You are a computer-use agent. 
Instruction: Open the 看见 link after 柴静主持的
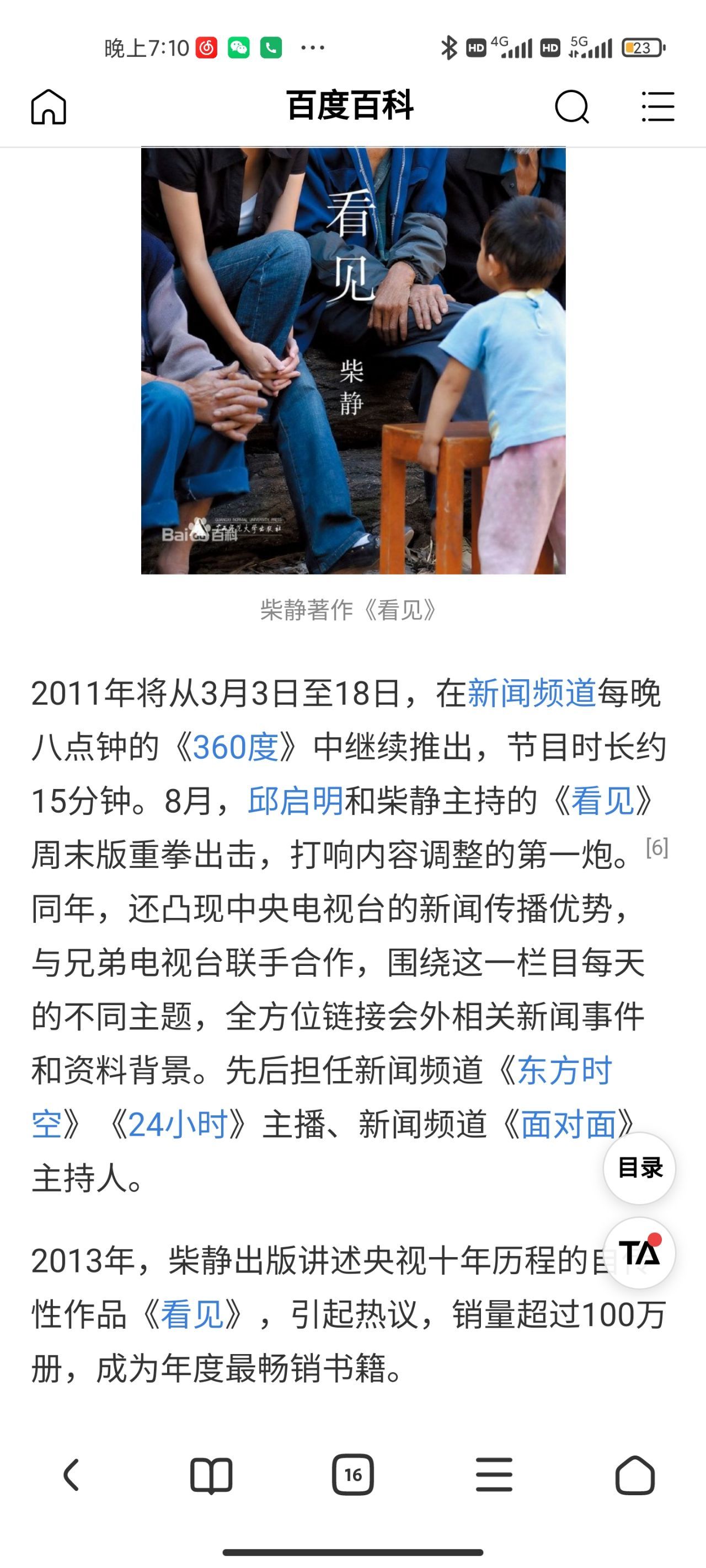(602, 801)
